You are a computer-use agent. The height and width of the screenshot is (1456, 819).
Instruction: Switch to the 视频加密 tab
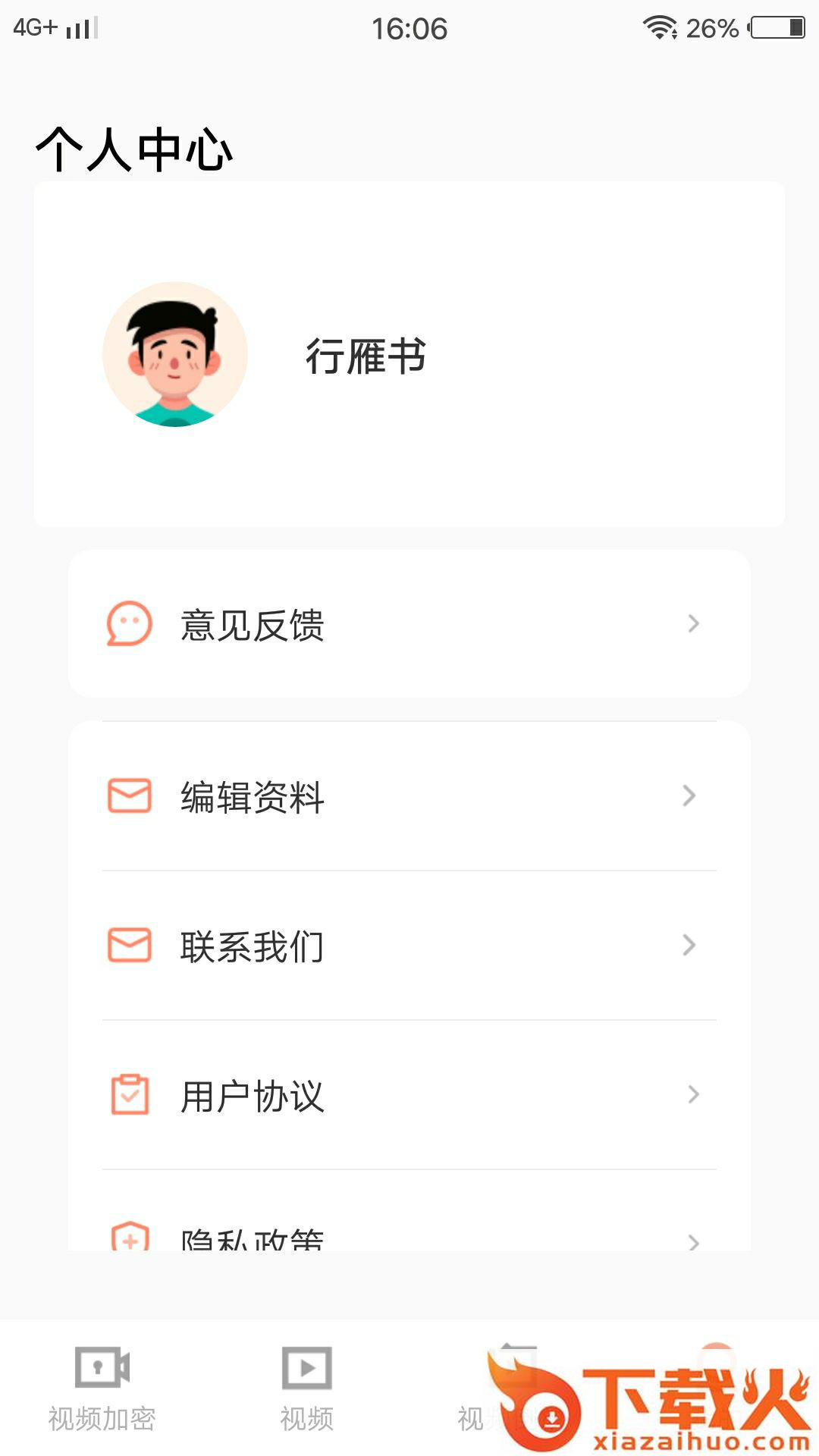pos(102,1389)
